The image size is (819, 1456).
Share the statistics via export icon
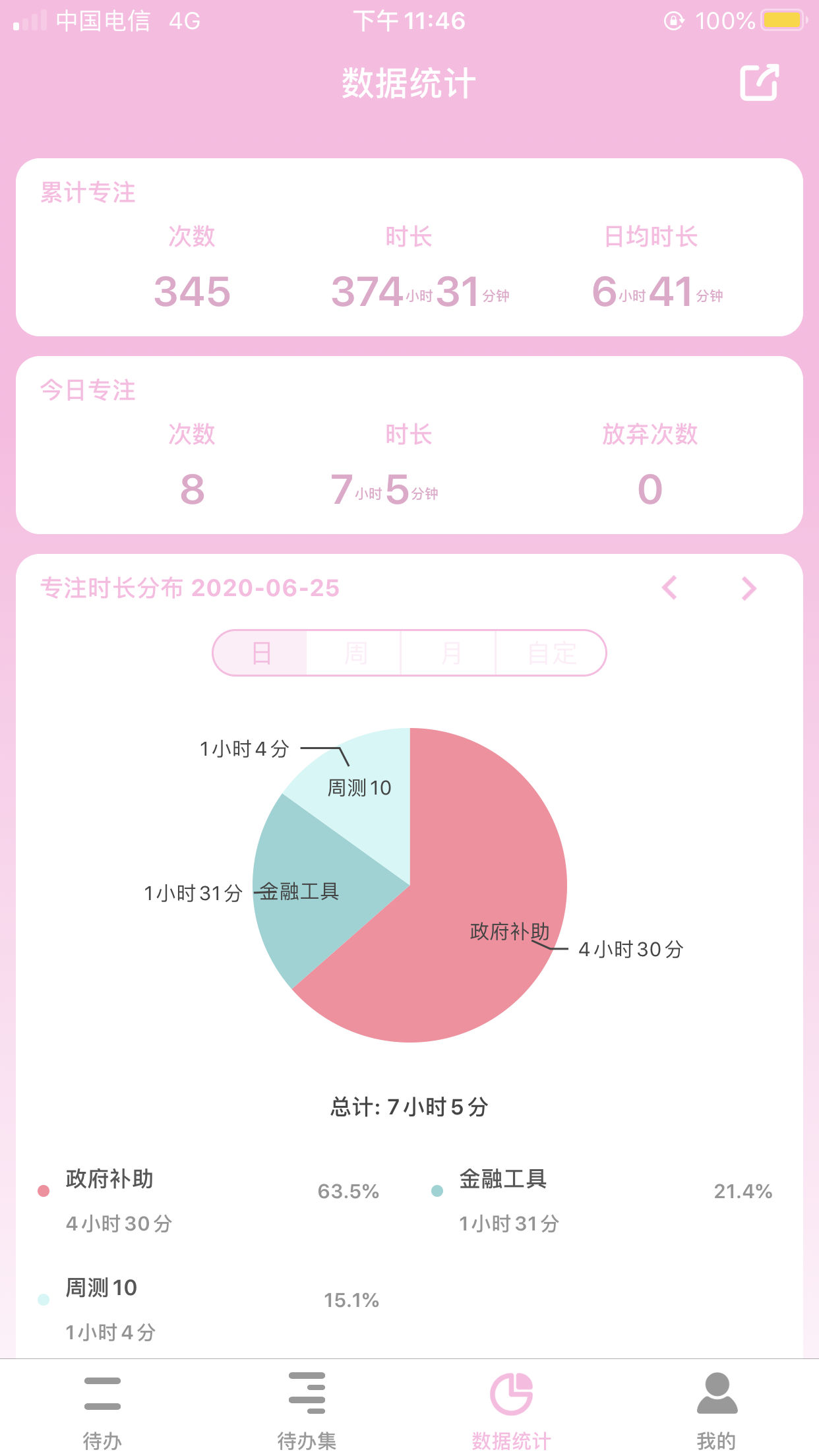coord(759,82)
